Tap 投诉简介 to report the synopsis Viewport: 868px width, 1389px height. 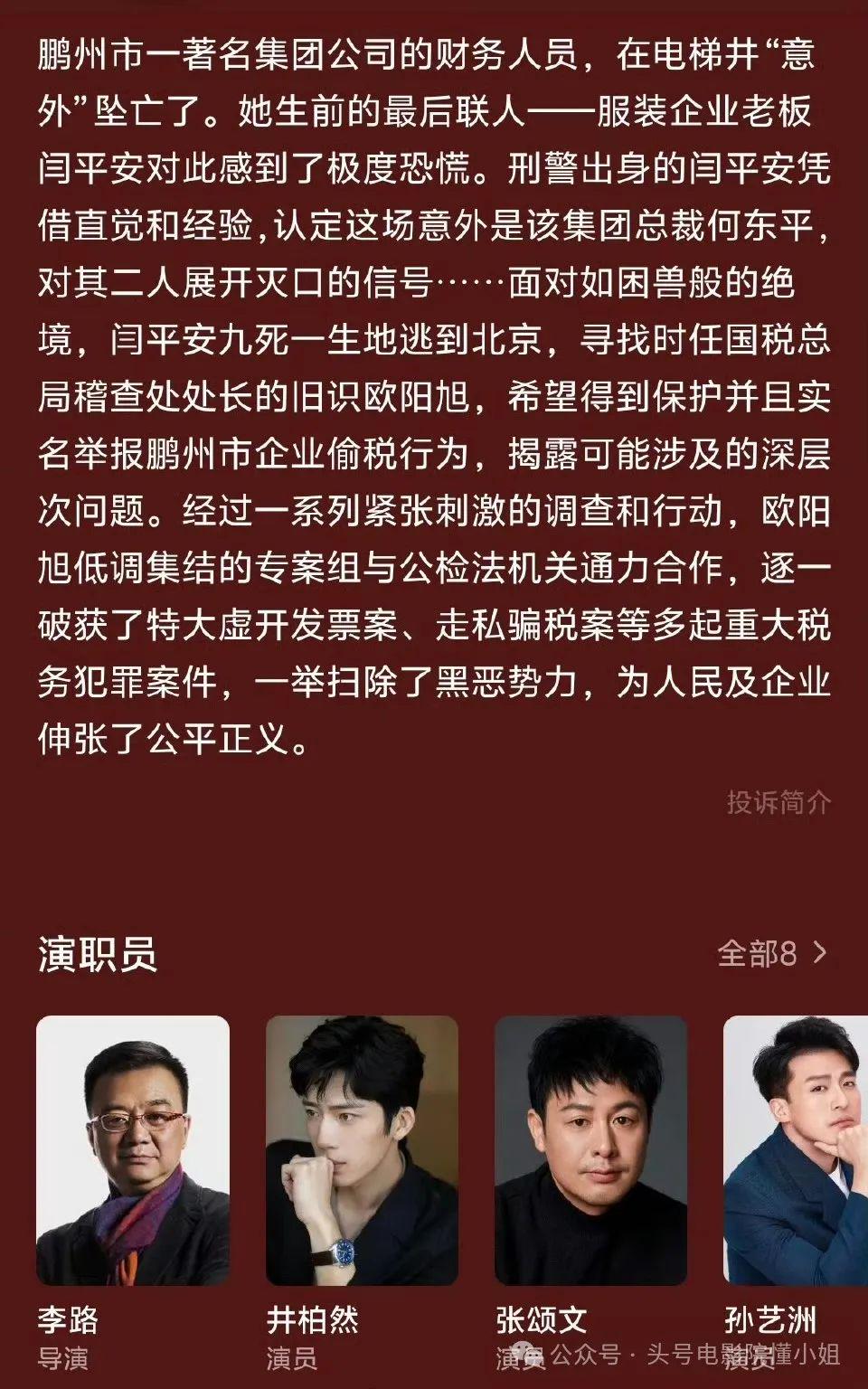pos(778,802)
